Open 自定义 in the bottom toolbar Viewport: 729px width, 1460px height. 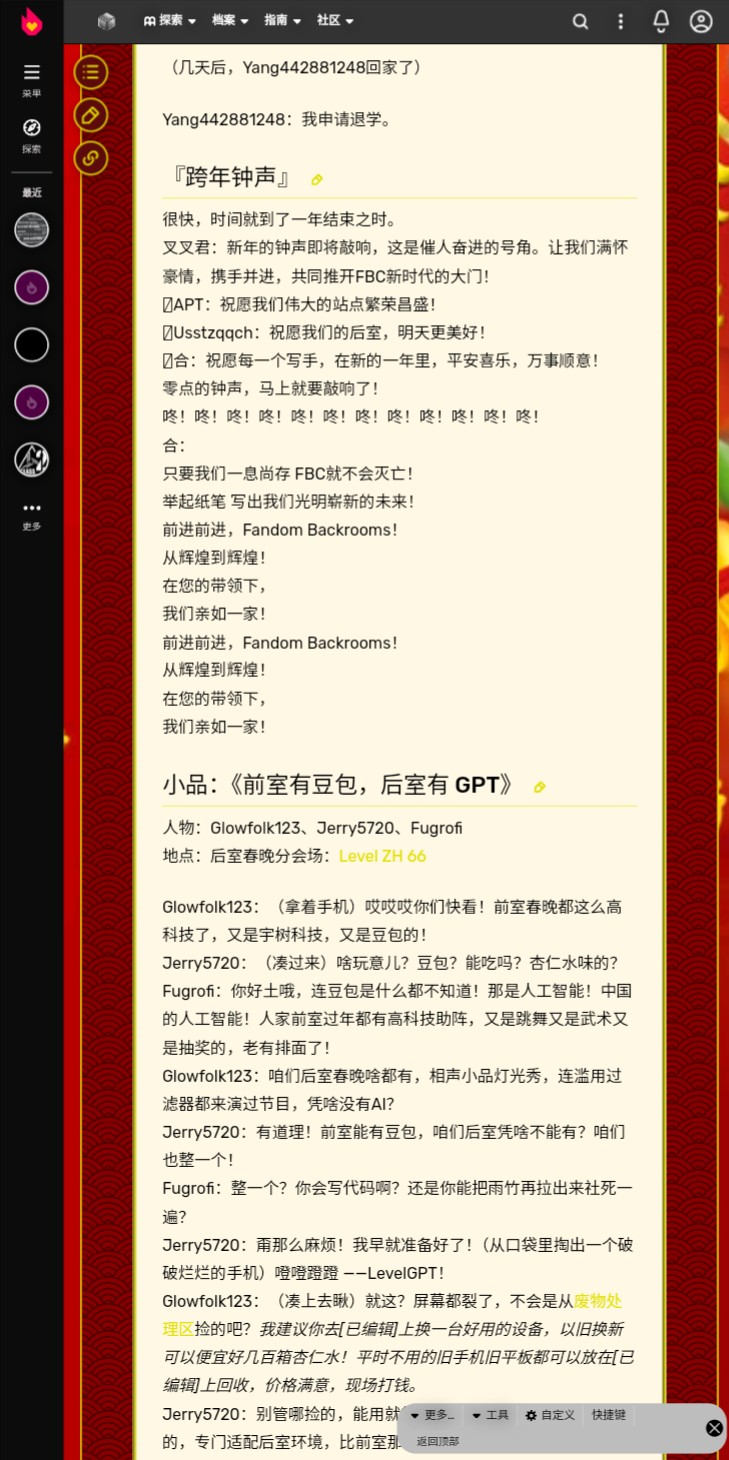point(550,1415)
